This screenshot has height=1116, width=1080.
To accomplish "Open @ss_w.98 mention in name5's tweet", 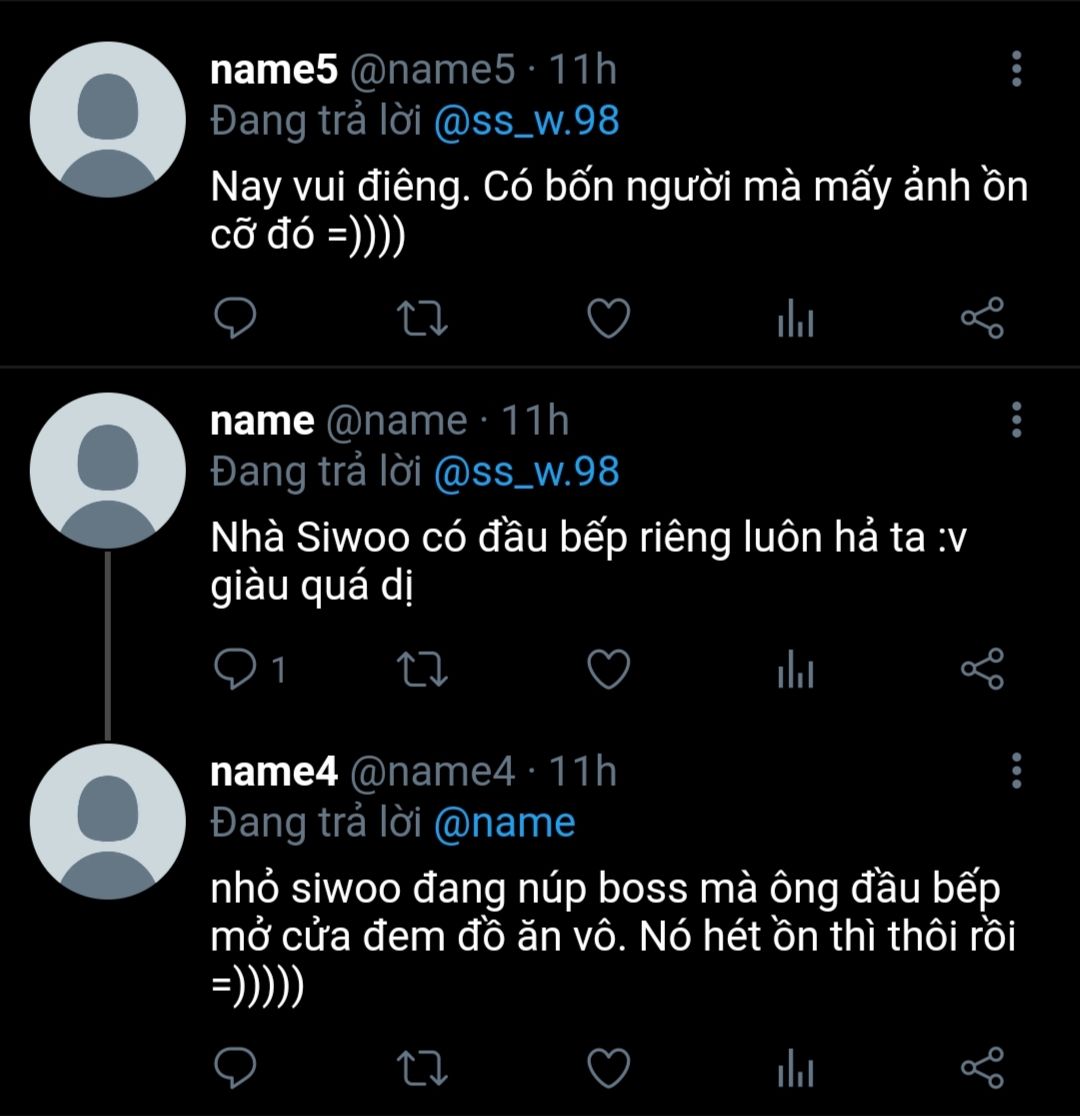I will point(526,121).
